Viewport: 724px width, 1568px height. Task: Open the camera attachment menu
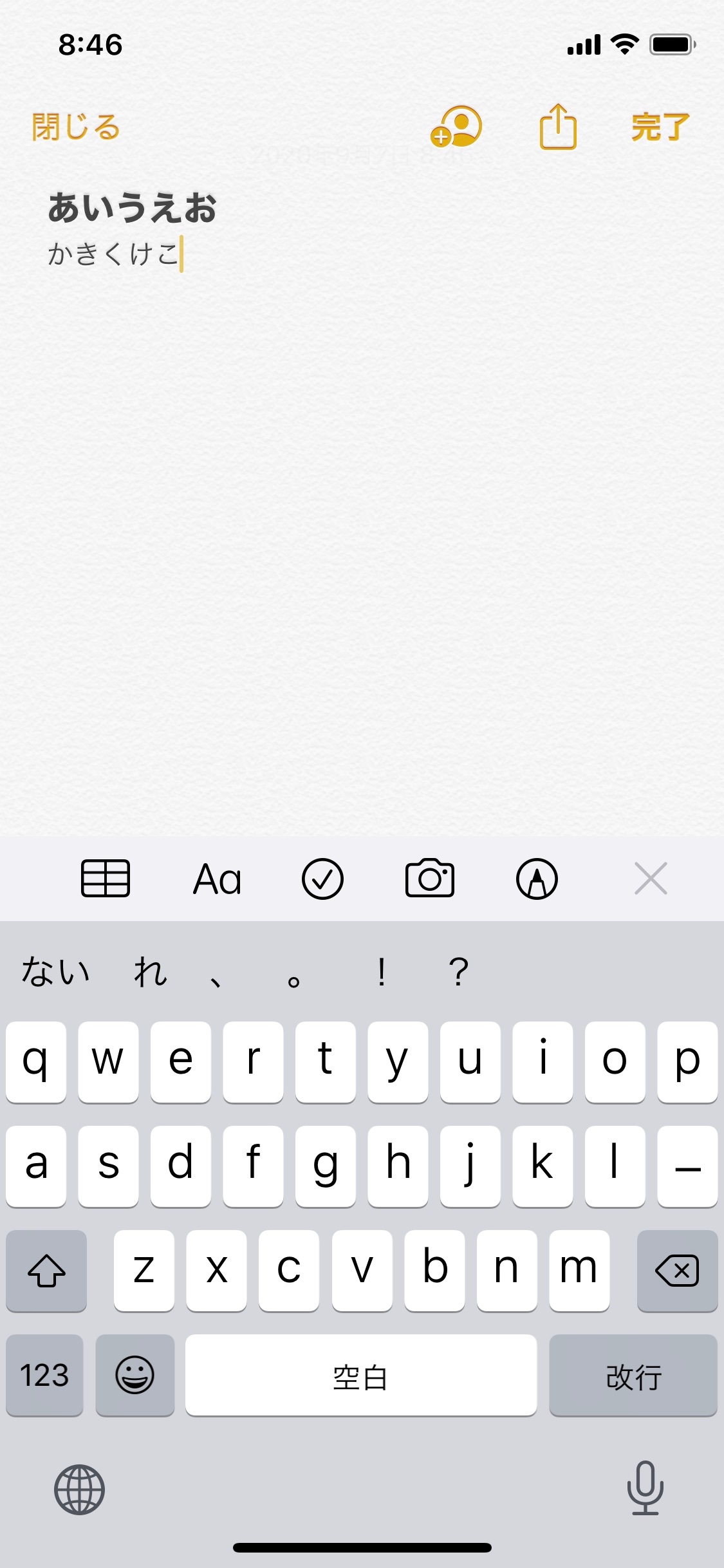tap(429, 879)
